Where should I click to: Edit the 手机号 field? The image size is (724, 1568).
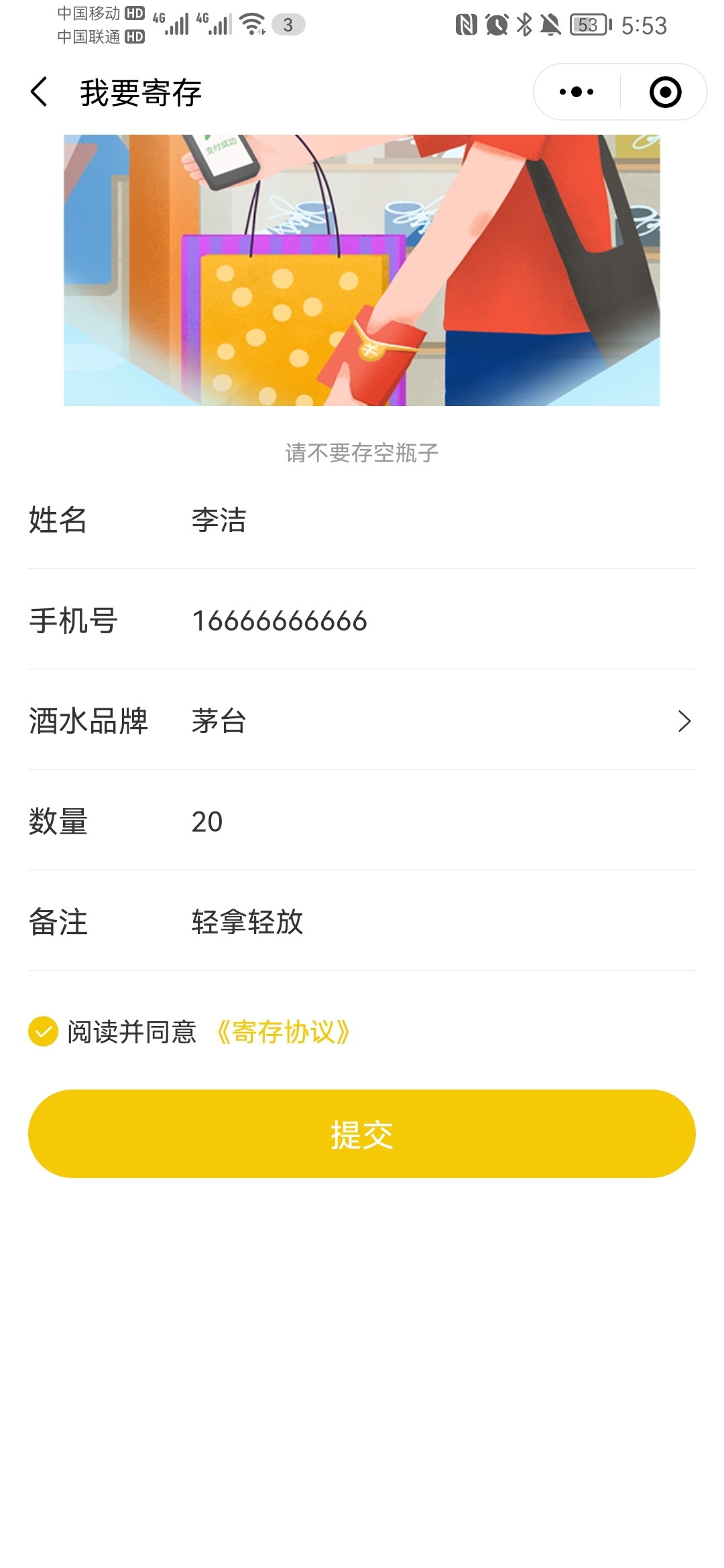point(442,620)
